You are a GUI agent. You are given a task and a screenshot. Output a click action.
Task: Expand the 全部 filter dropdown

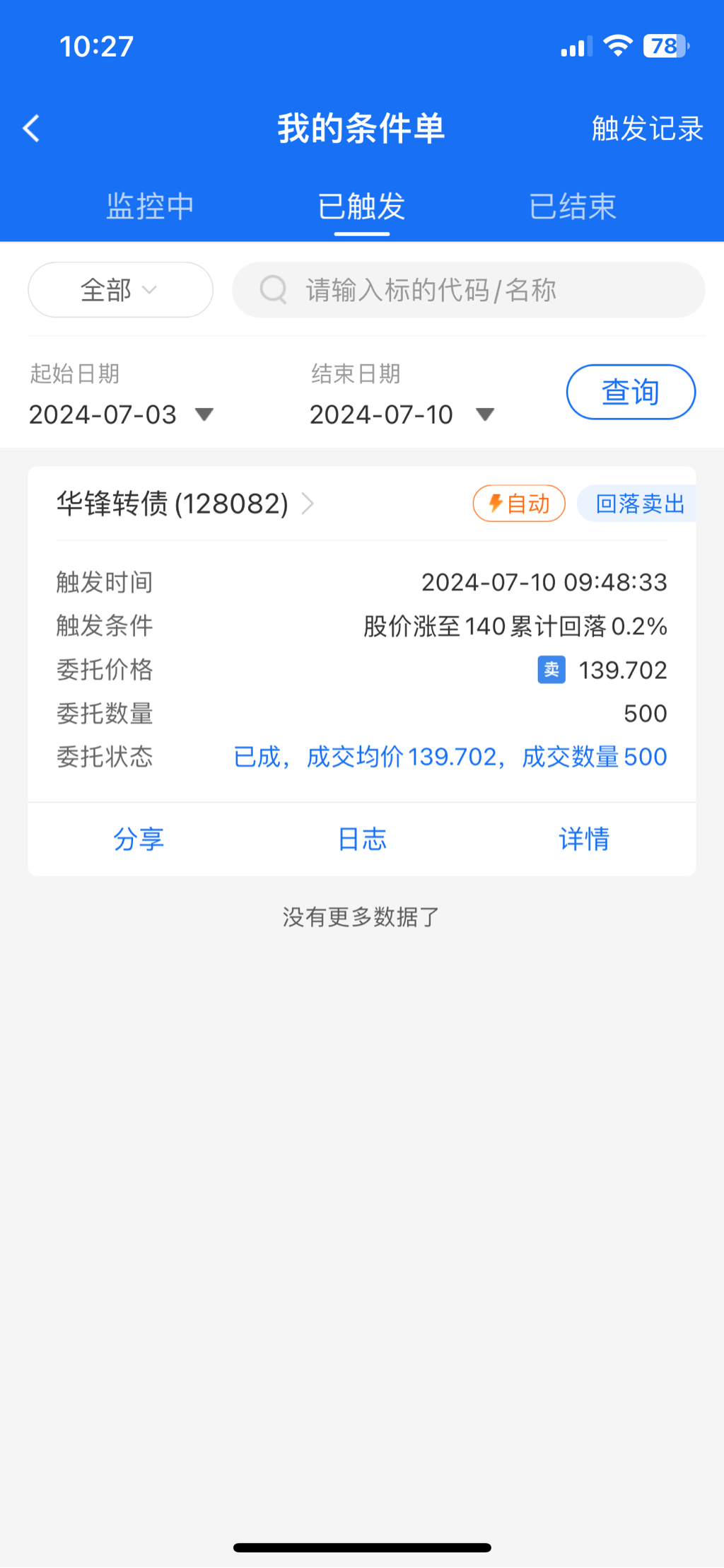(120, 290)
